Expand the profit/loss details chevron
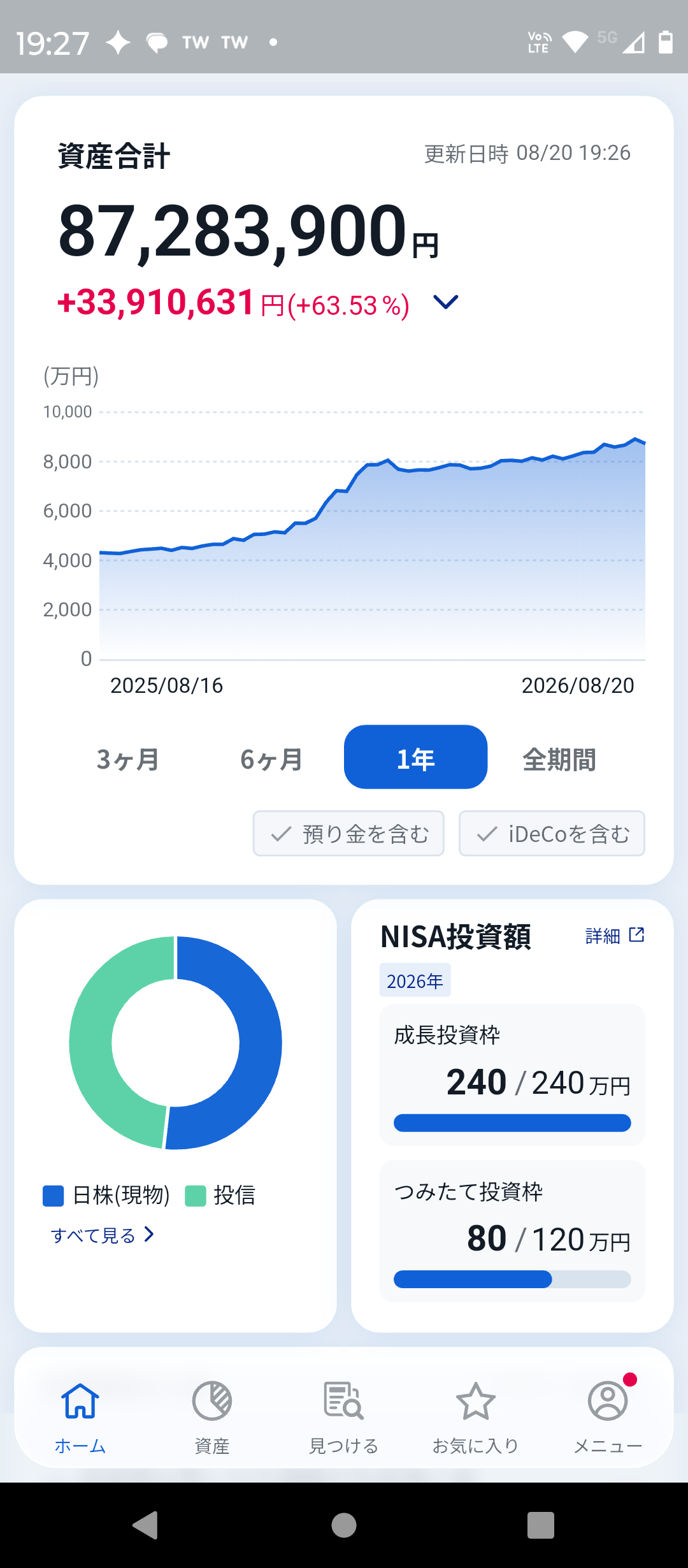Image resolution: width=688 pixels, height=1568 pixels. [x=445, y=302]
